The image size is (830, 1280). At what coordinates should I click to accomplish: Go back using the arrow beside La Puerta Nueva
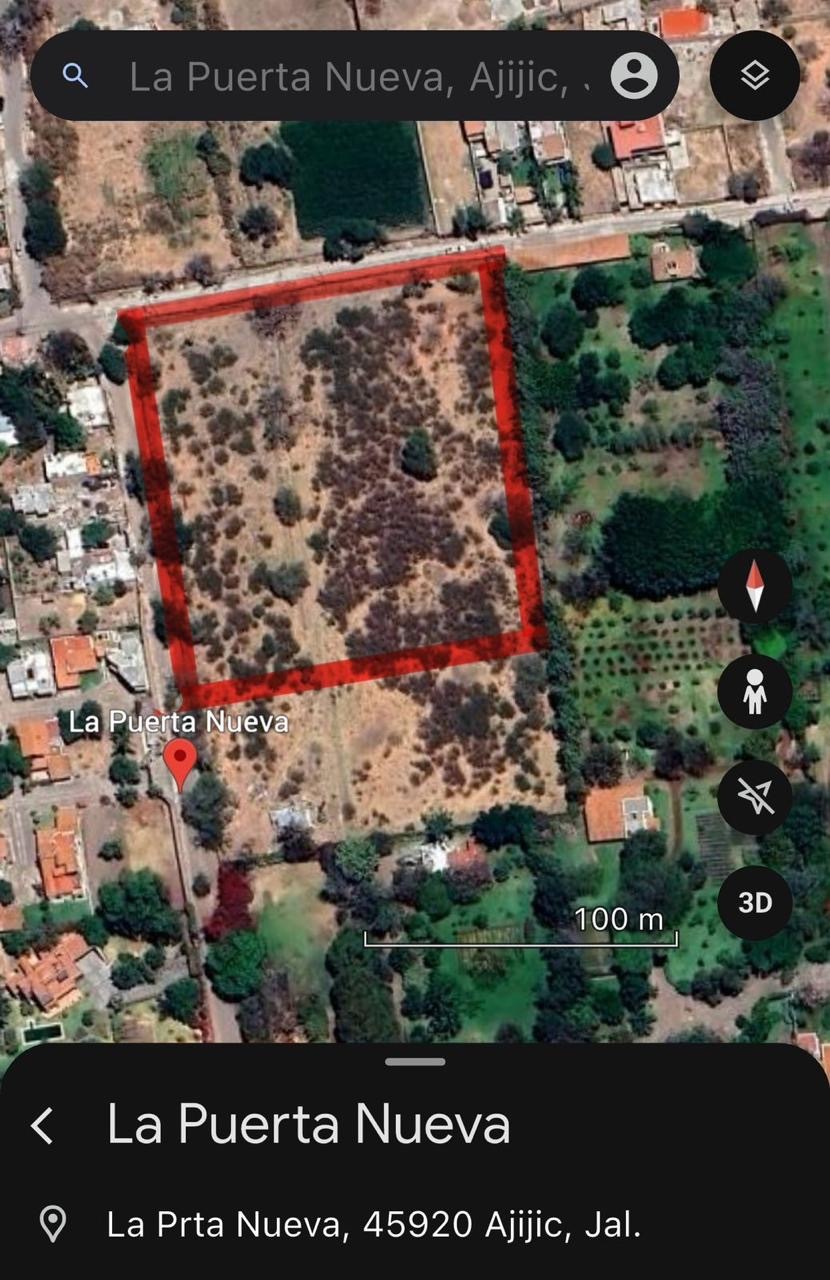pos(42,1125)
